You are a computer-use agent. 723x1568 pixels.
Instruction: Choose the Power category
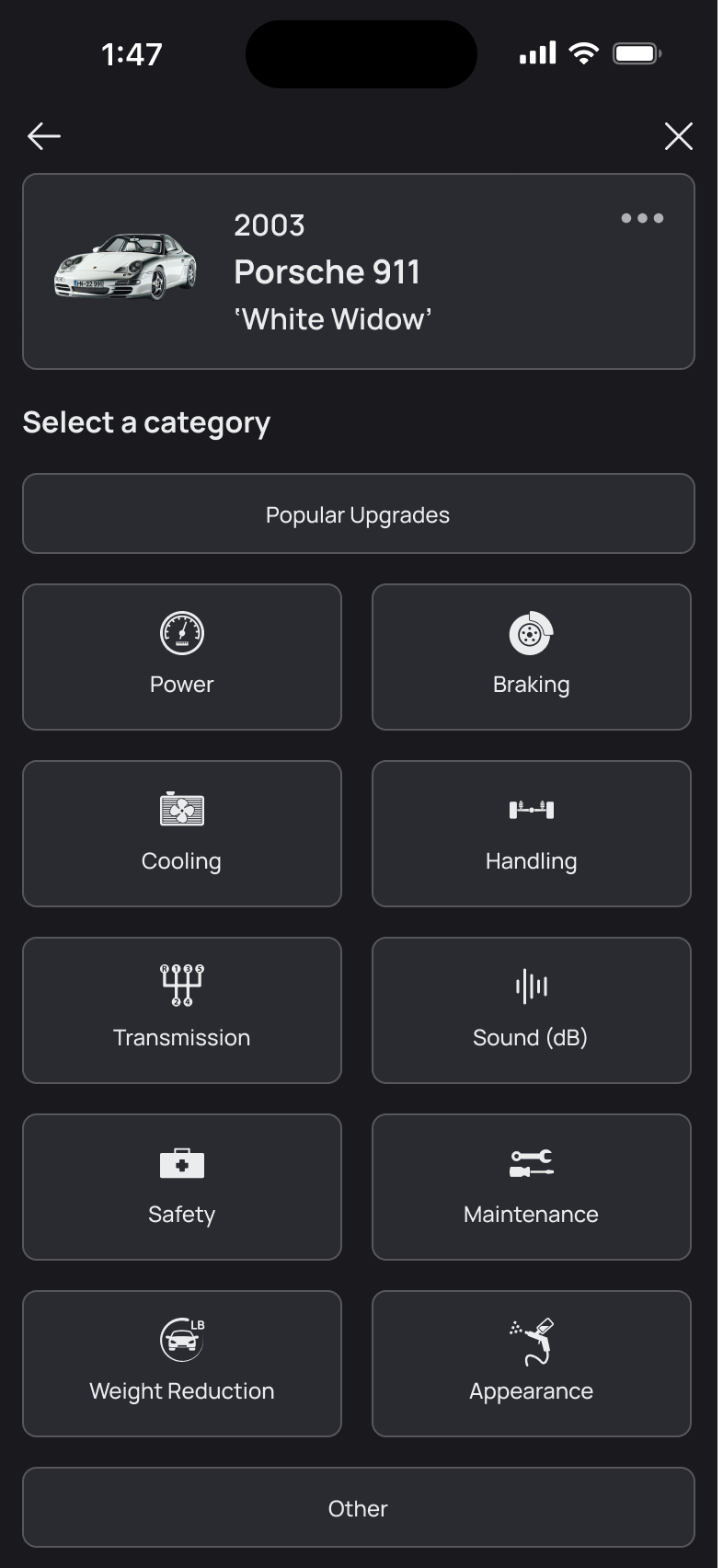click(x=182, y=657)
